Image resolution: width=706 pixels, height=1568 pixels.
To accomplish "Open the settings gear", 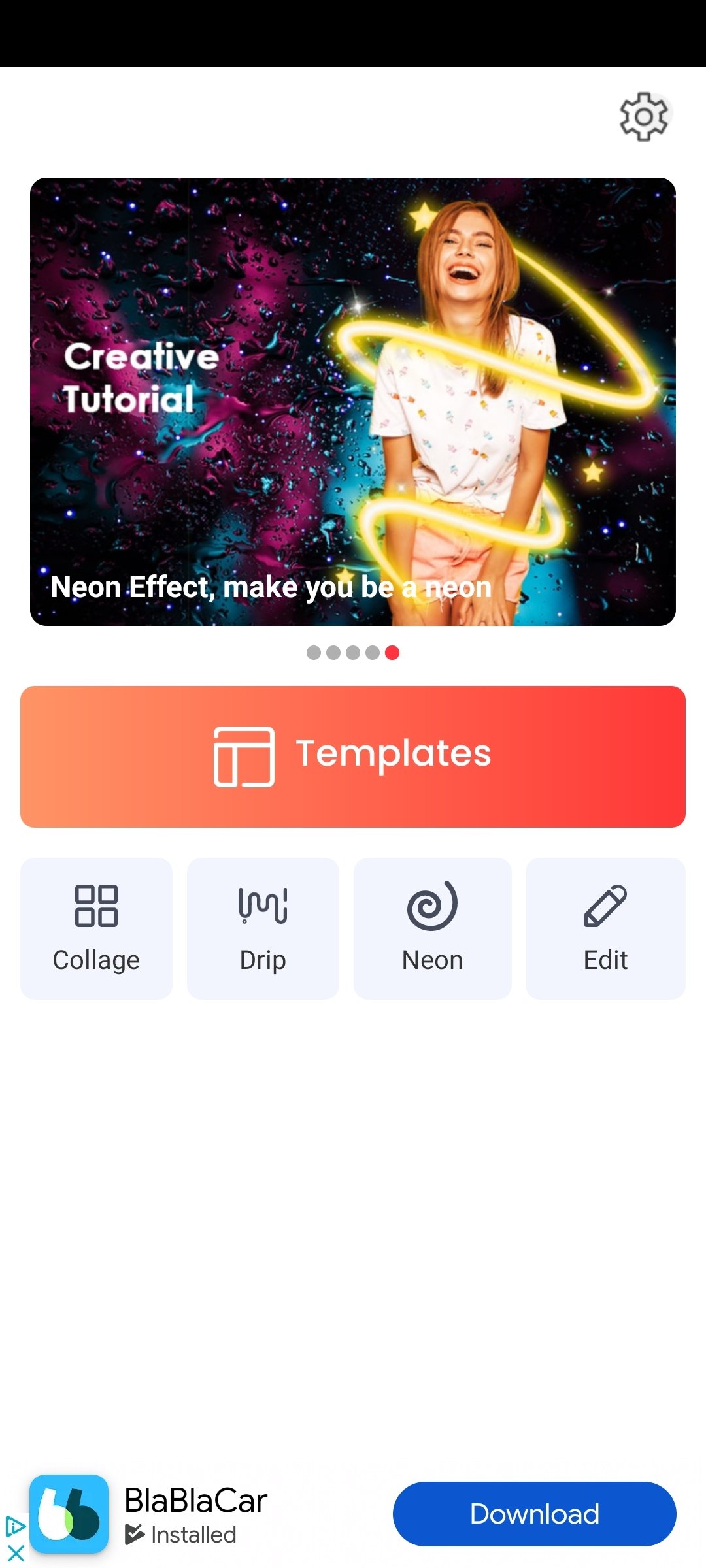I will pyautogui.click(x=644, y=117).
